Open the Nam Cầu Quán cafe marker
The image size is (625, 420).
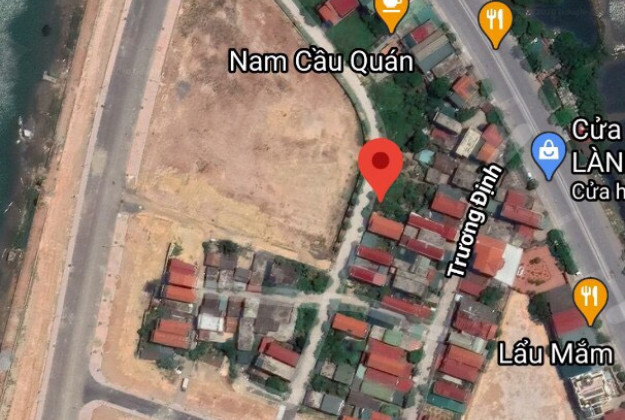pyautogui.click(x=391, y=10)
